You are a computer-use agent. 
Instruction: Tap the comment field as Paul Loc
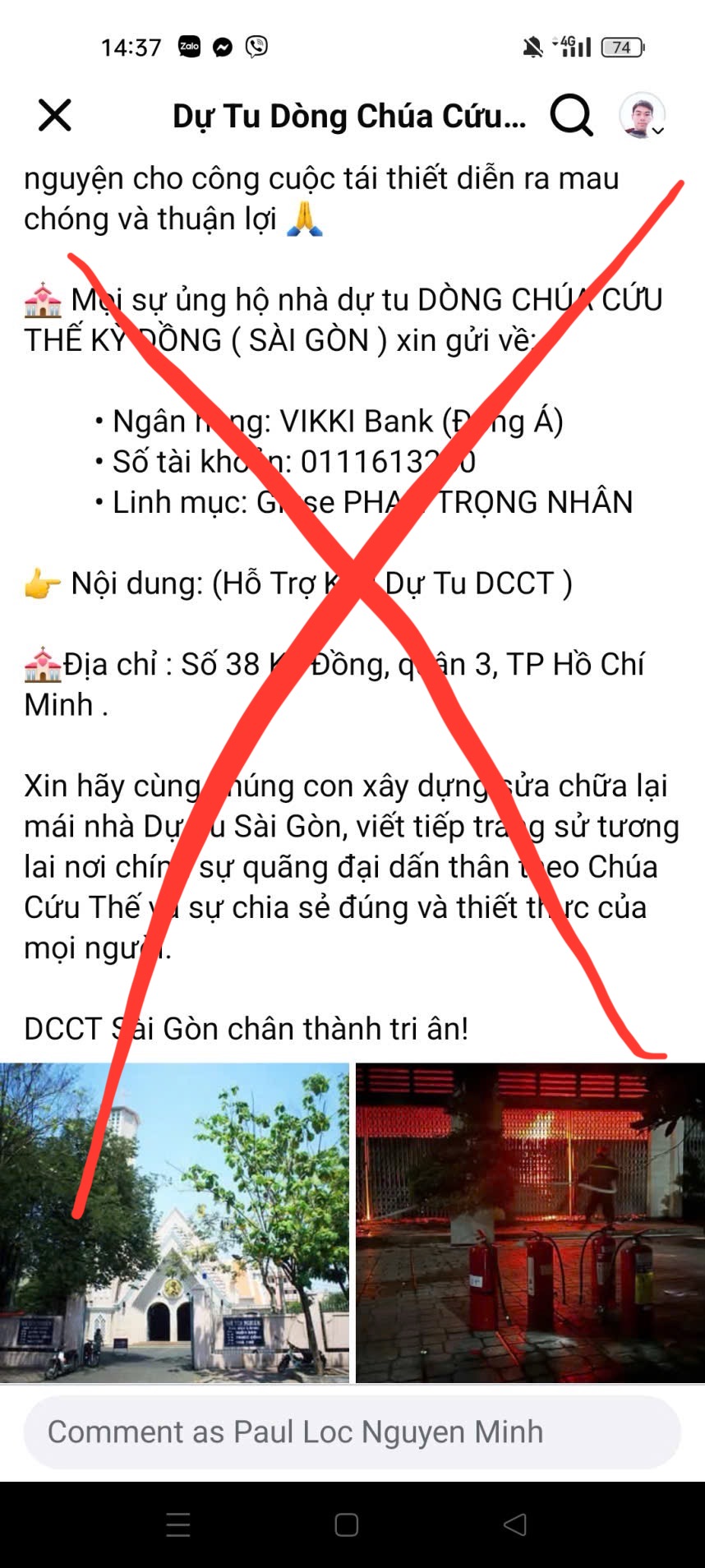point(352,1432)
